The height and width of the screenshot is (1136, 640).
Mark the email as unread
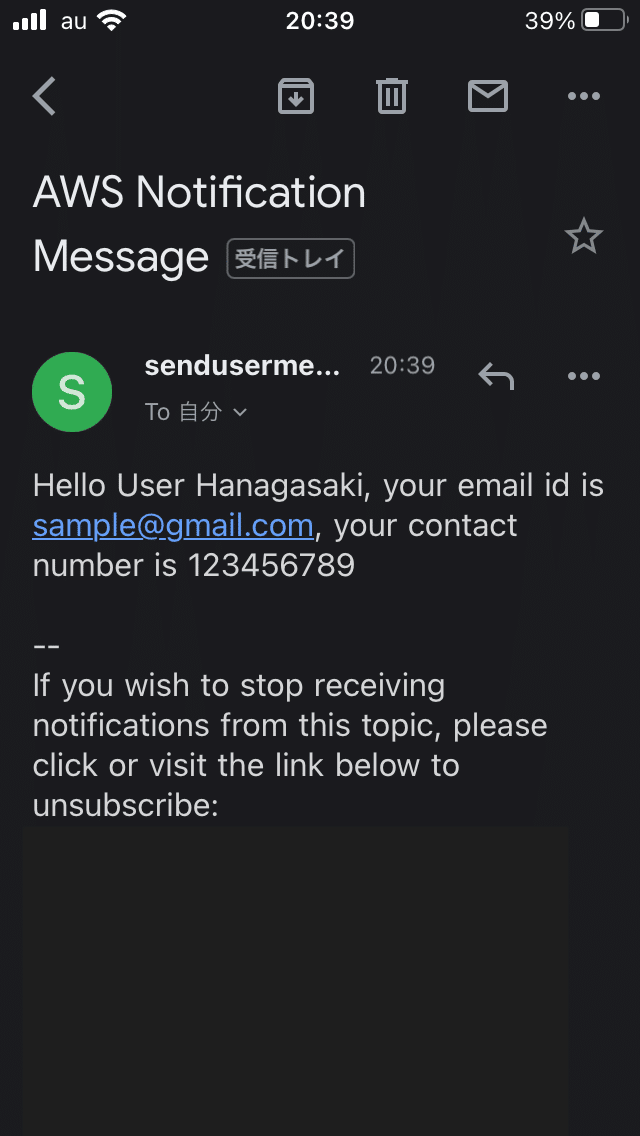488,96
